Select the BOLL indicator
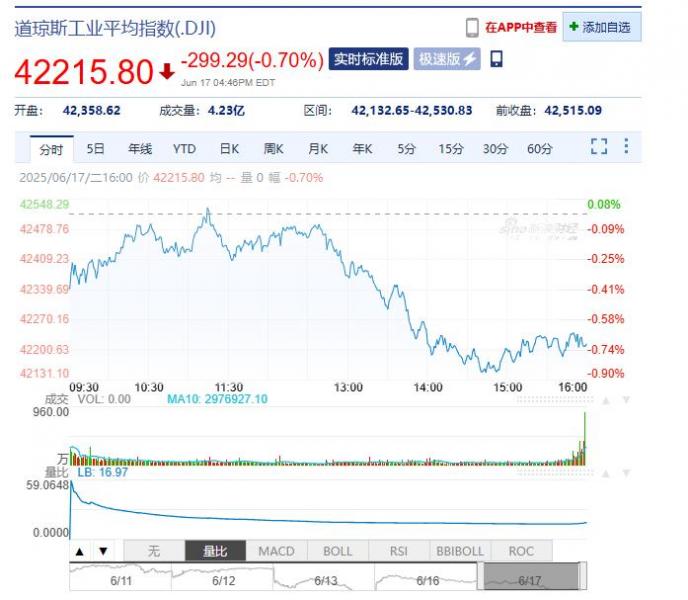 click(x=338, y=551)
